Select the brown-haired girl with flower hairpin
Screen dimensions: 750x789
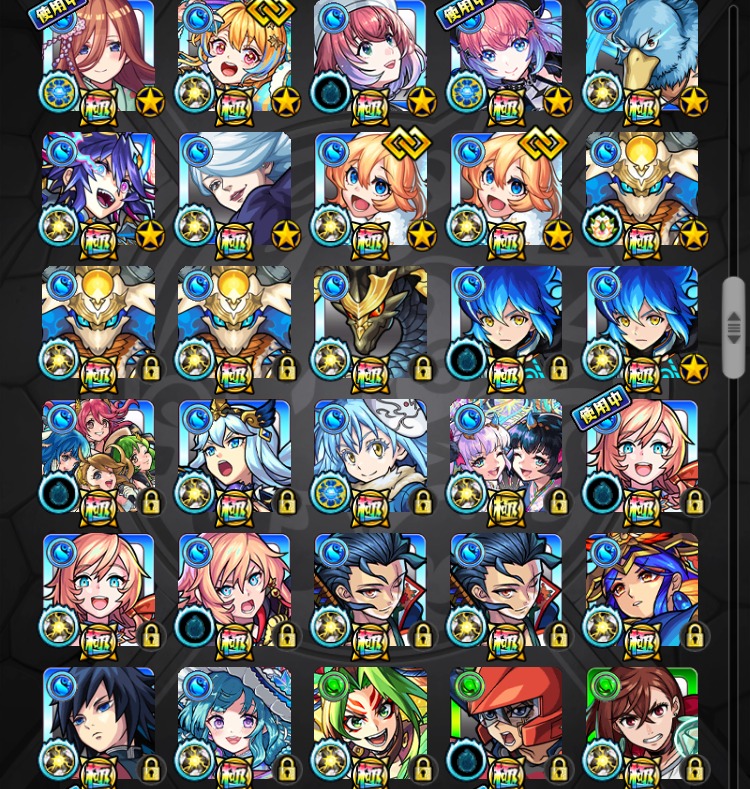click(98, 55)
